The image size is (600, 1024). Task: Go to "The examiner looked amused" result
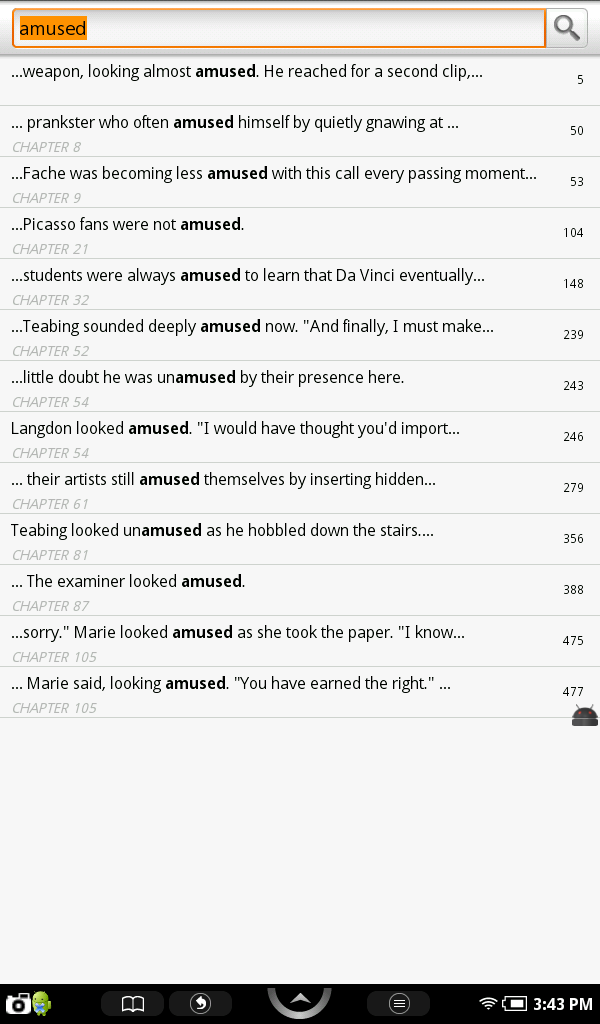pos(290,591)
